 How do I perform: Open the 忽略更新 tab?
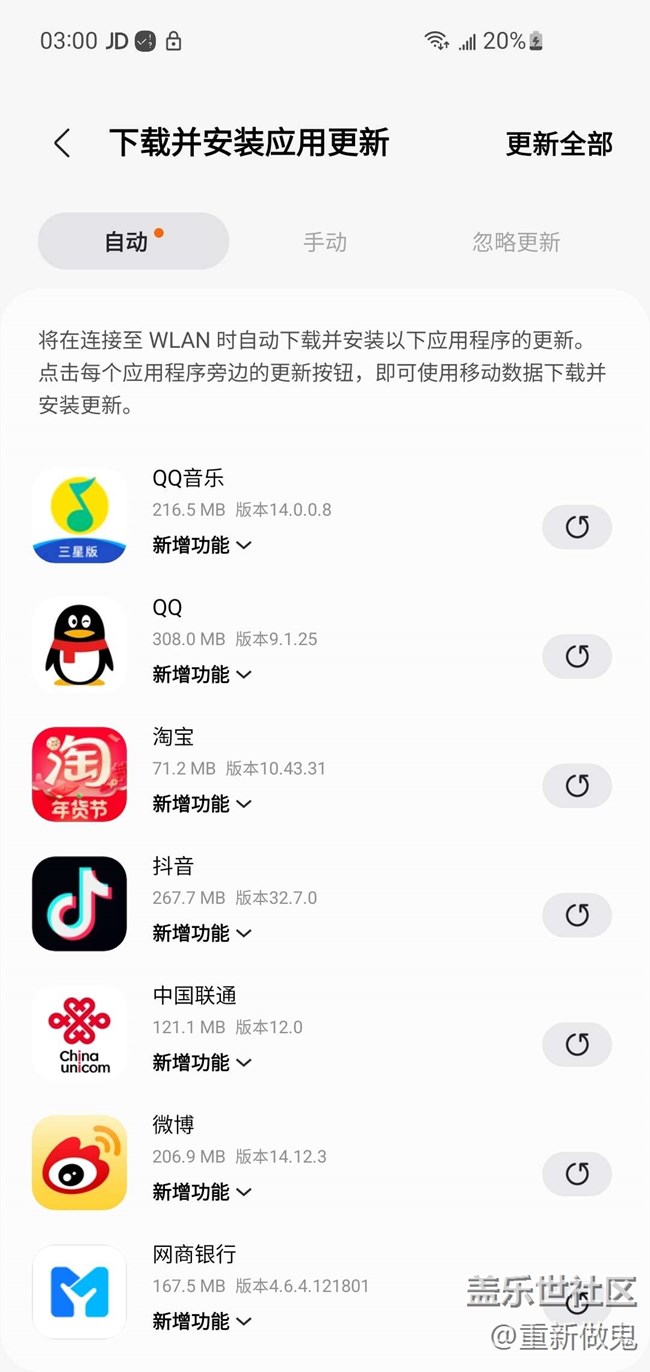(x=516, y=242)
